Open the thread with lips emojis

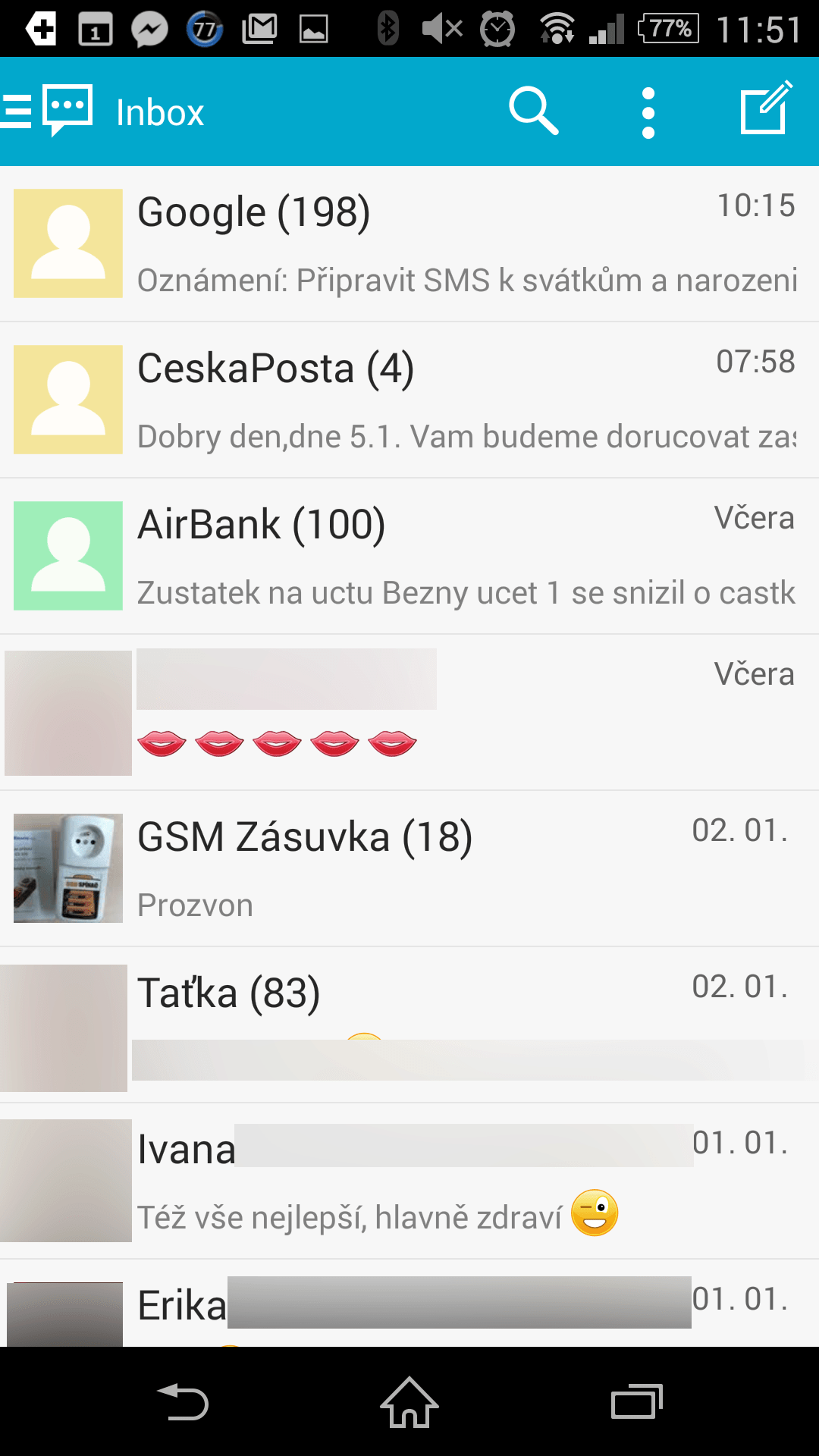pyautogui.click(x=409, y=713)
